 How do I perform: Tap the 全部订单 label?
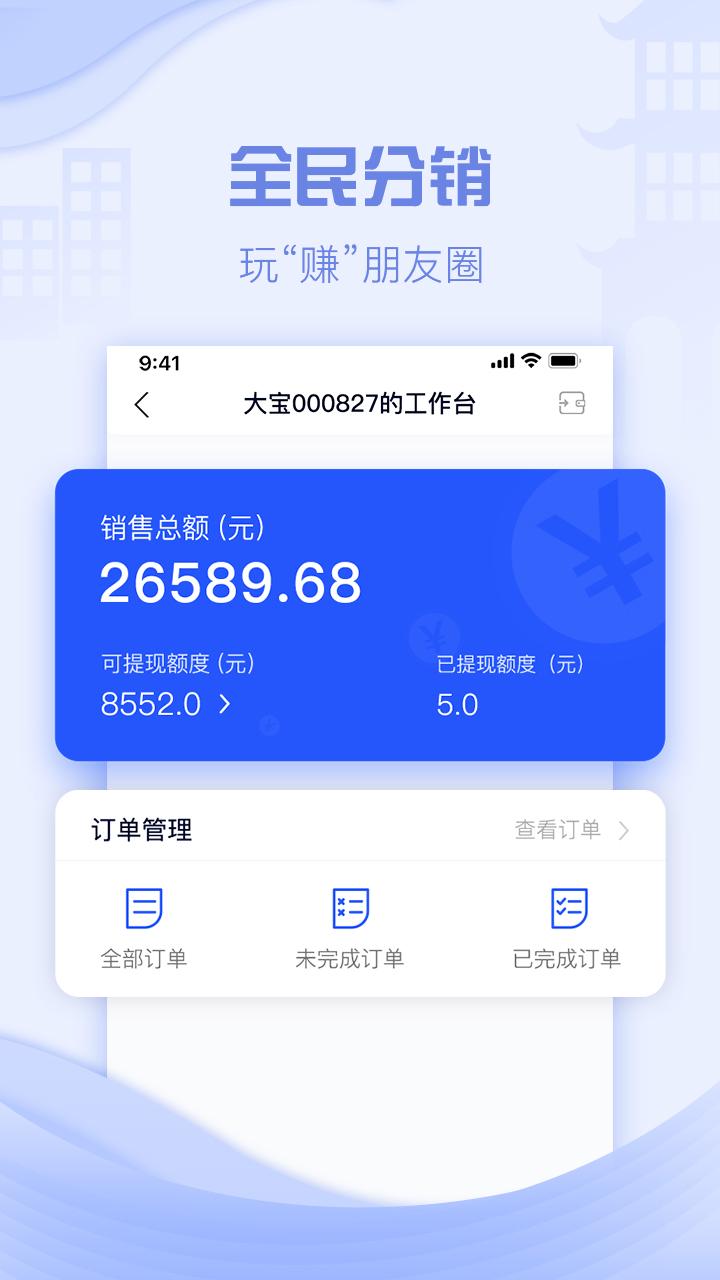[x=144, y=957]
